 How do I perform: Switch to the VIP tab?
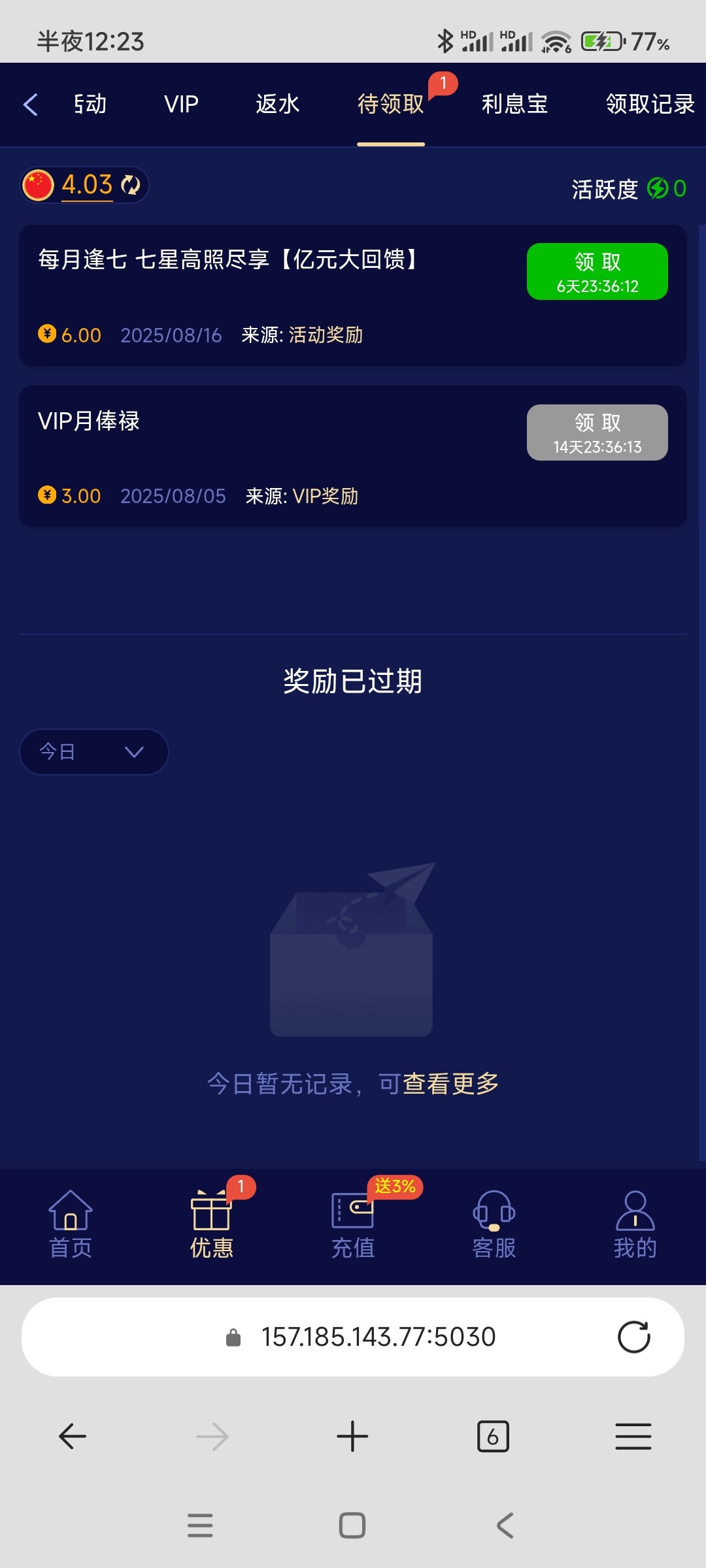pos(181,105)
